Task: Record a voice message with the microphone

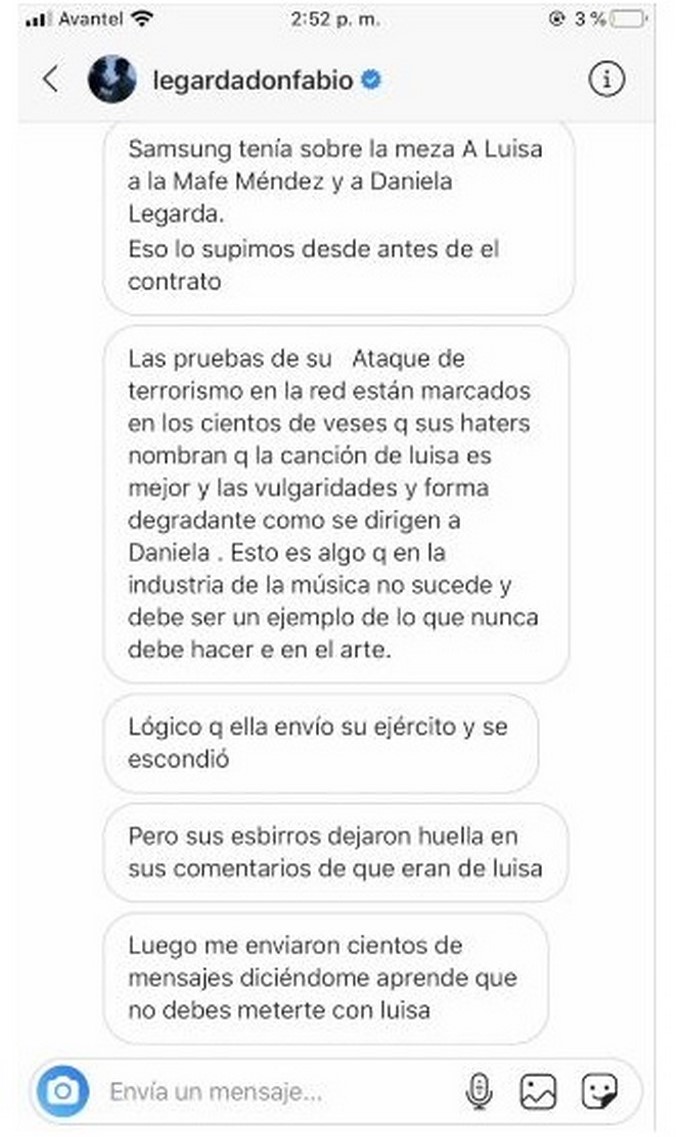Action: pyautogui.click(x=479, y=1091)
